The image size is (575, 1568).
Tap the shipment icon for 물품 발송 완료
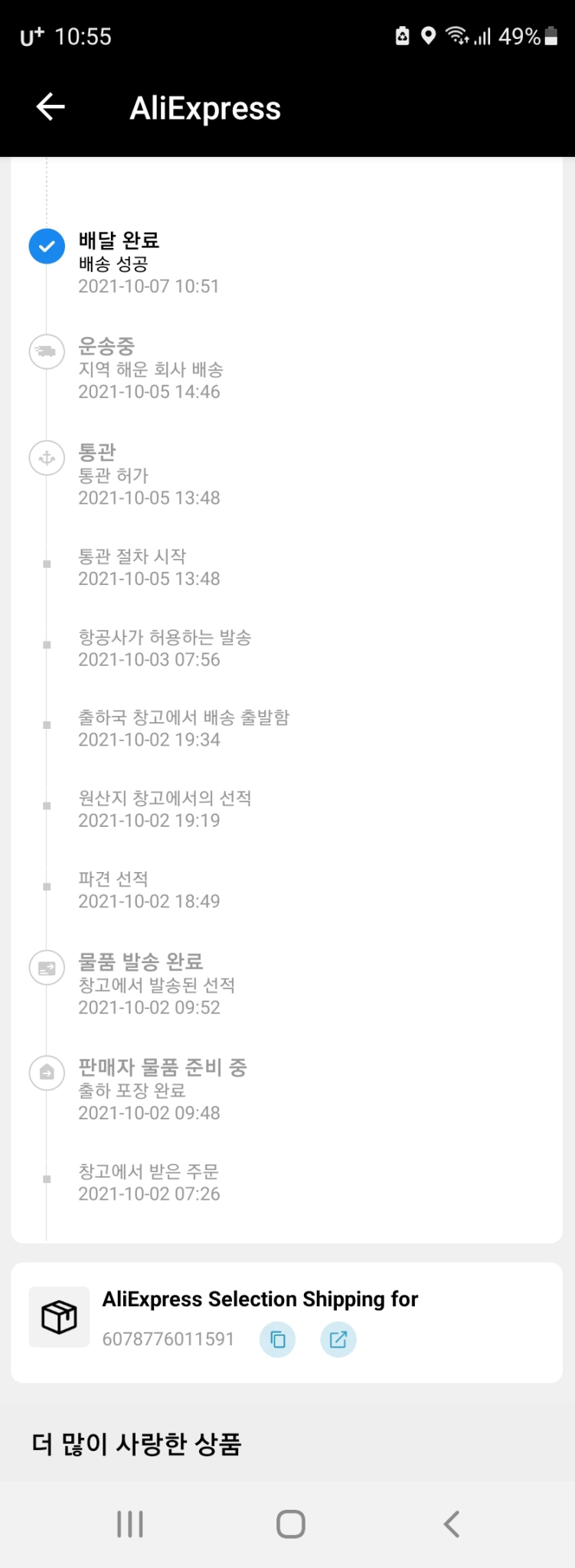point(46,967)
